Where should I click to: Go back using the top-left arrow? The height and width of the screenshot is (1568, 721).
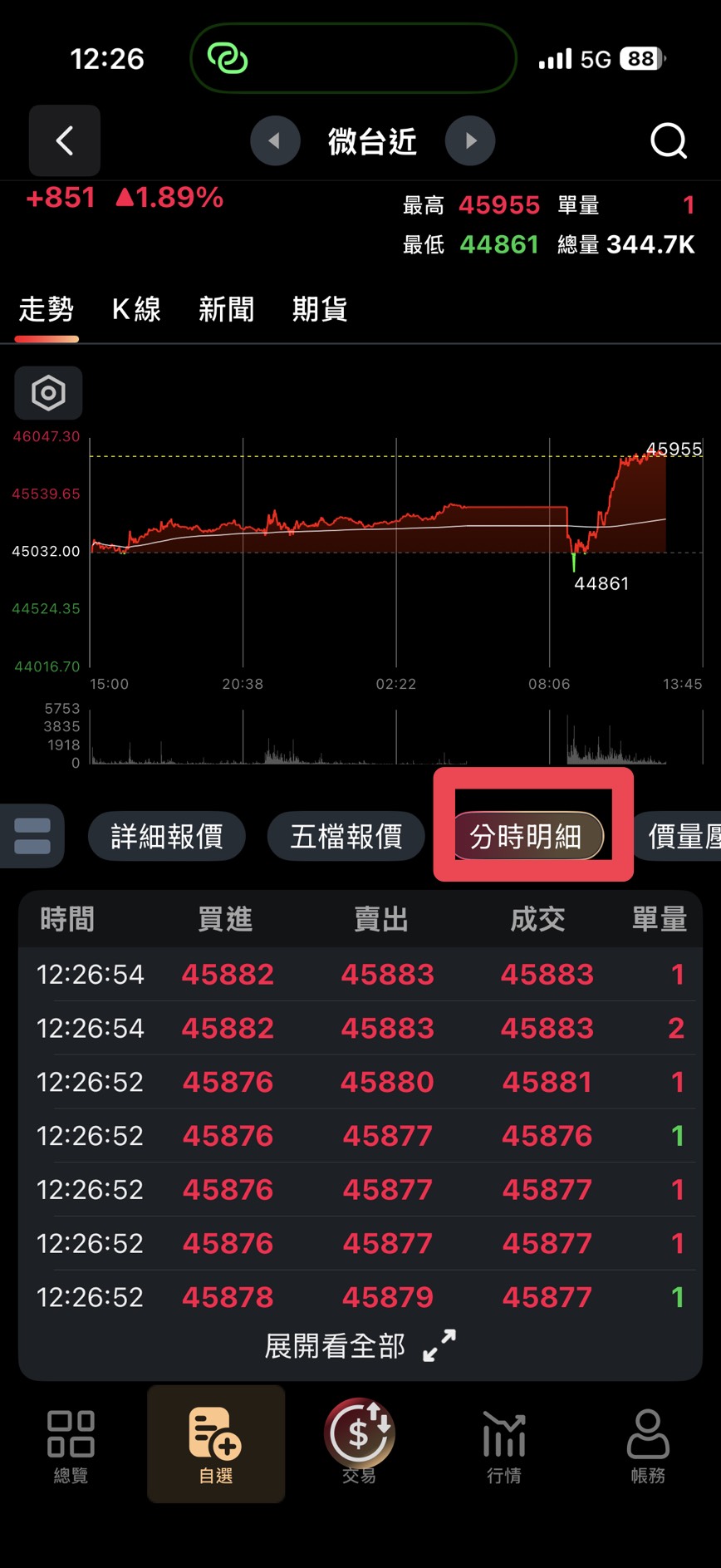[65, 140]
